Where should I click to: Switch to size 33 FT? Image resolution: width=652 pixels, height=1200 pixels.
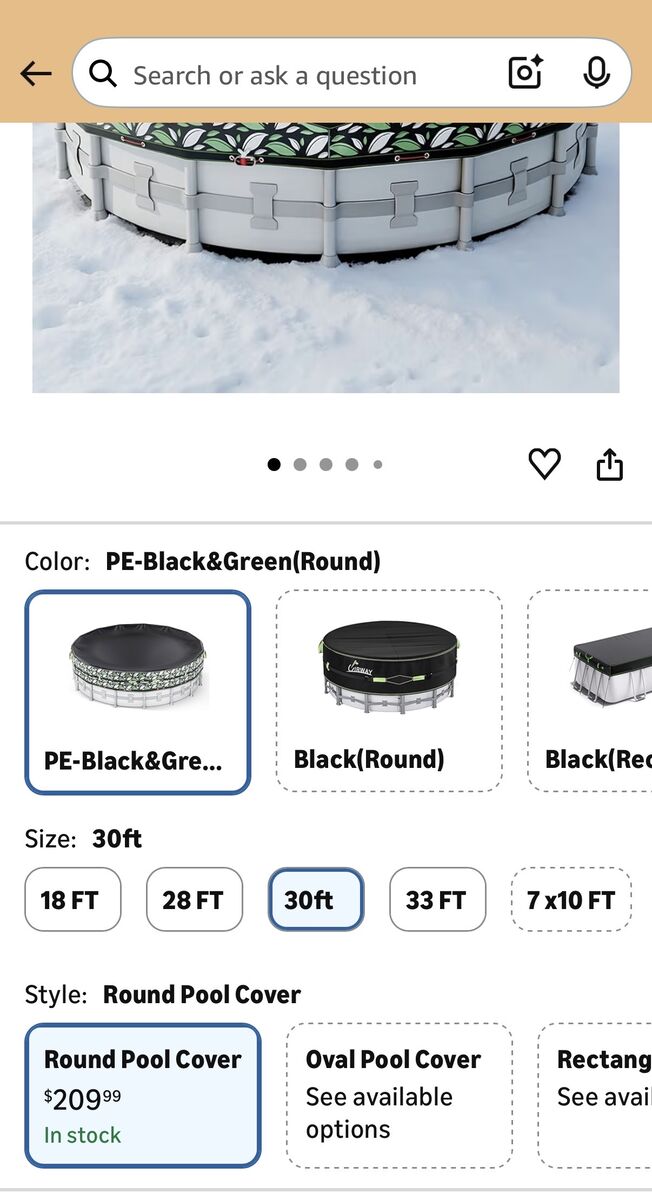tap(437, 900)
